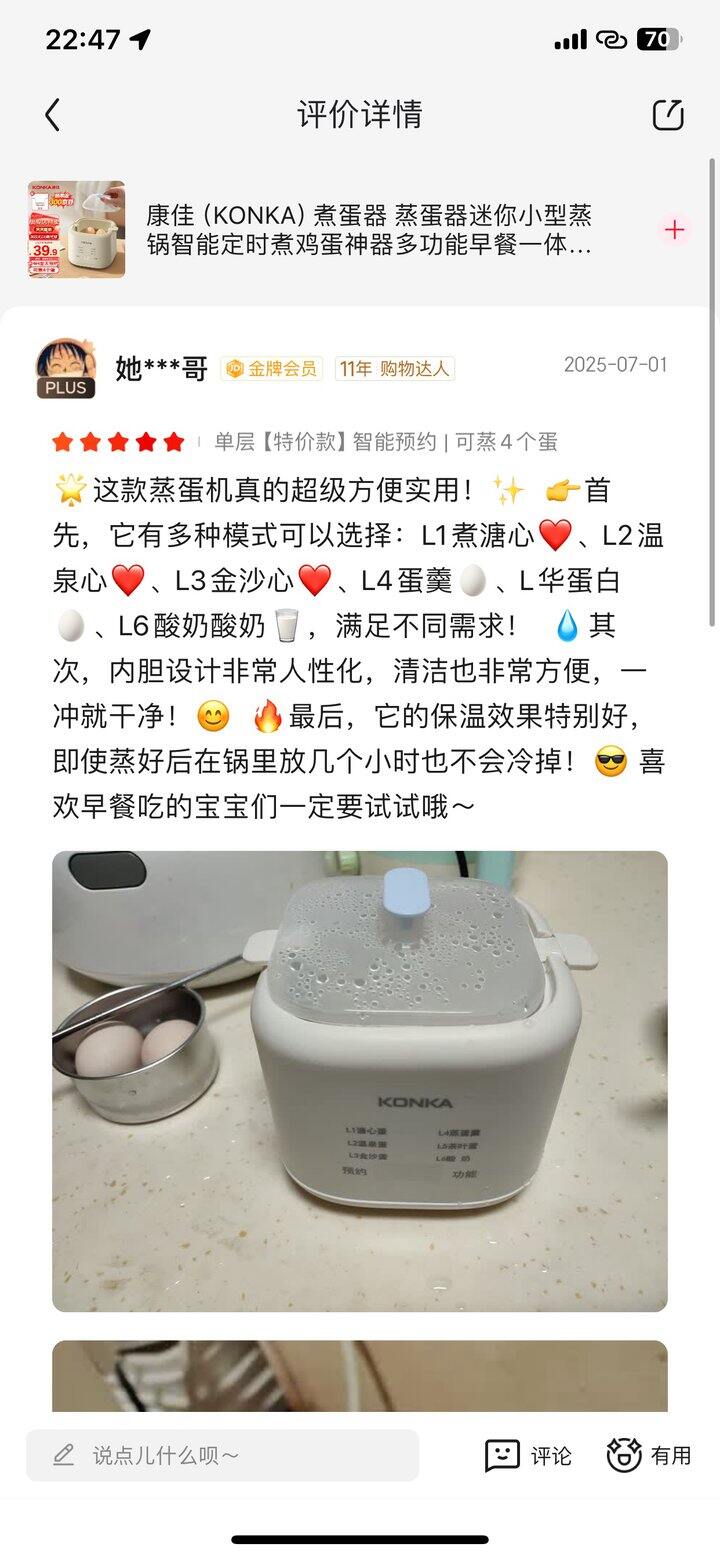Open the second review photo
720x1558 pixels.
[x=359, y=1376]
